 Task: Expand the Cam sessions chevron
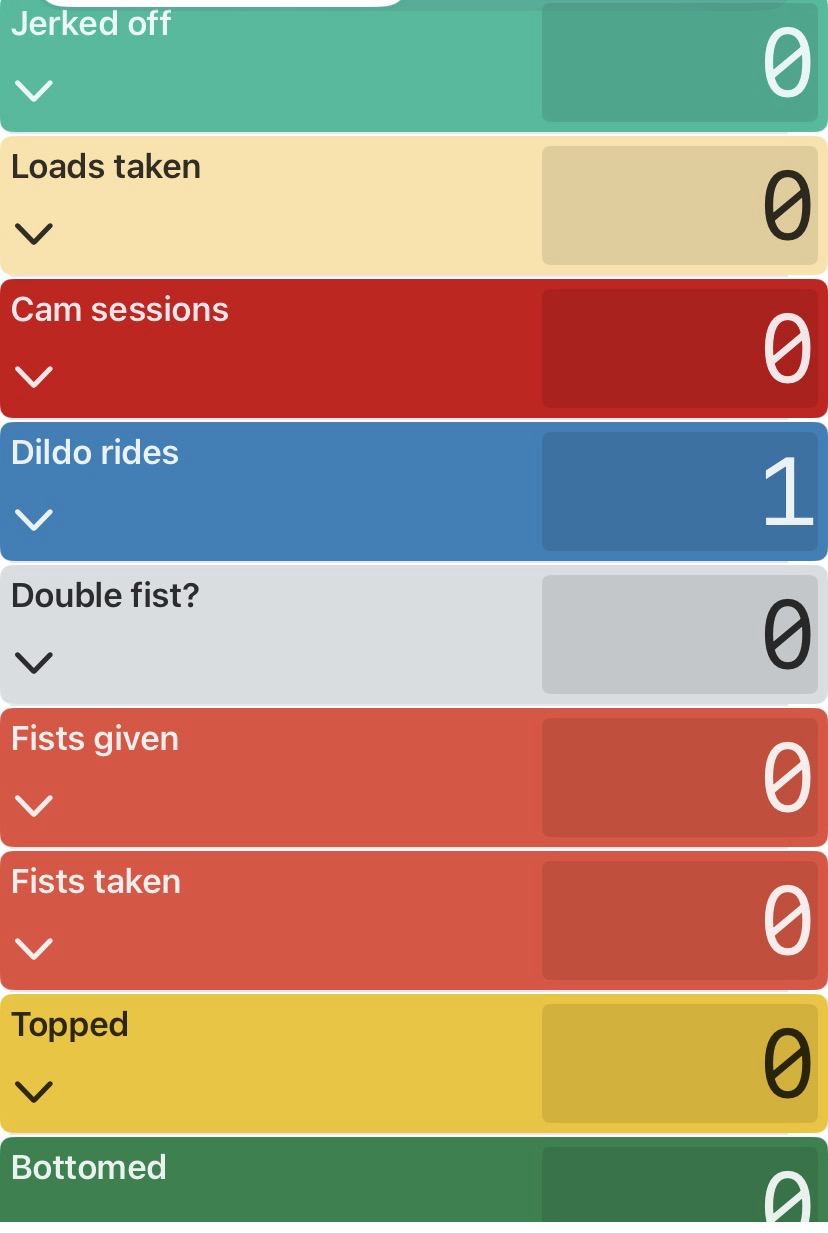click(34, 377)
